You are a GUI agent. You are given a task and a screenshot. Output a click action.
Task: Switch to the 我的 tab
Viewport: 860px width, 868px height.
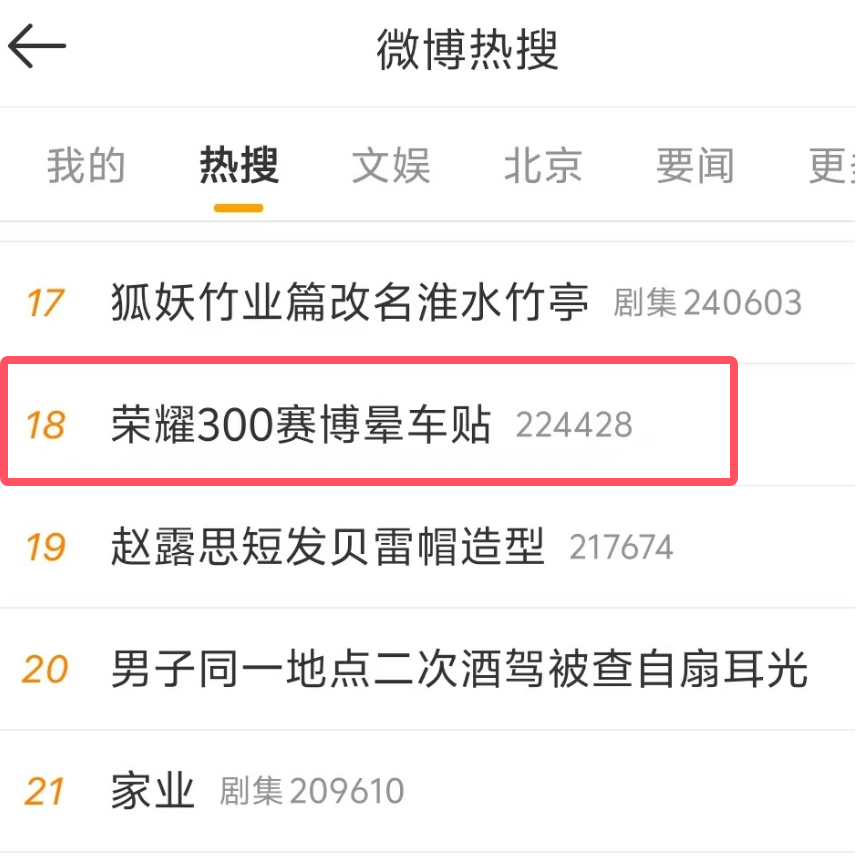tap(86, 166)
